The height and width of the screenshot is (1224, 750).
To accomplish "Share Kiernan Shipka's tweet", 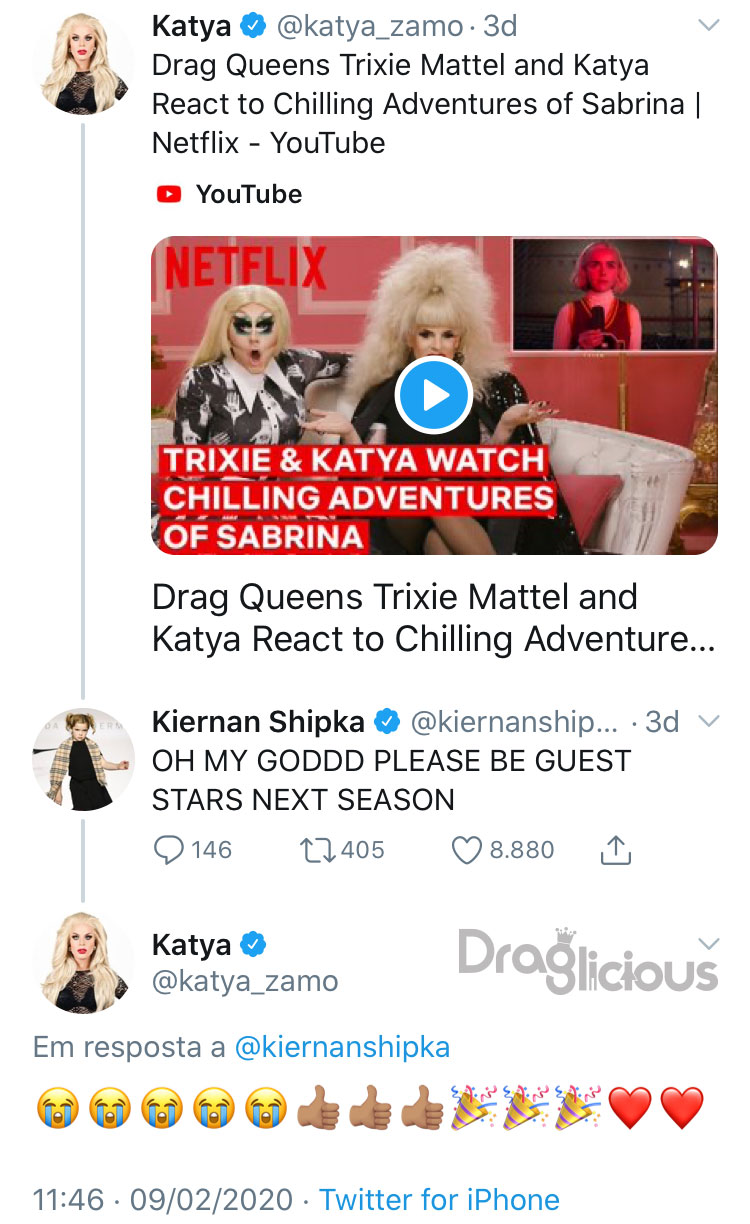I will (x=616, y=850).
